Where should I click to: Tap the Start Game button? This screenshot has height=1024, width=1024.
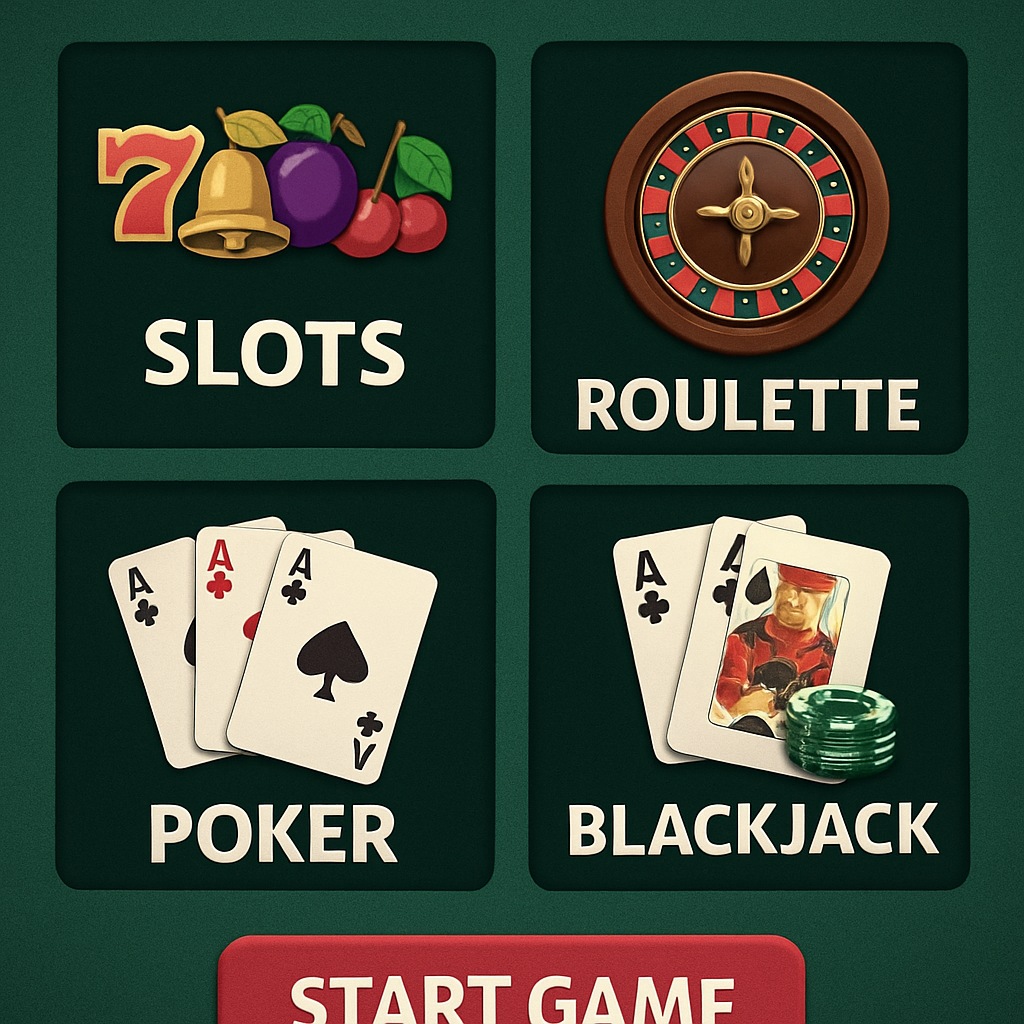511,985
